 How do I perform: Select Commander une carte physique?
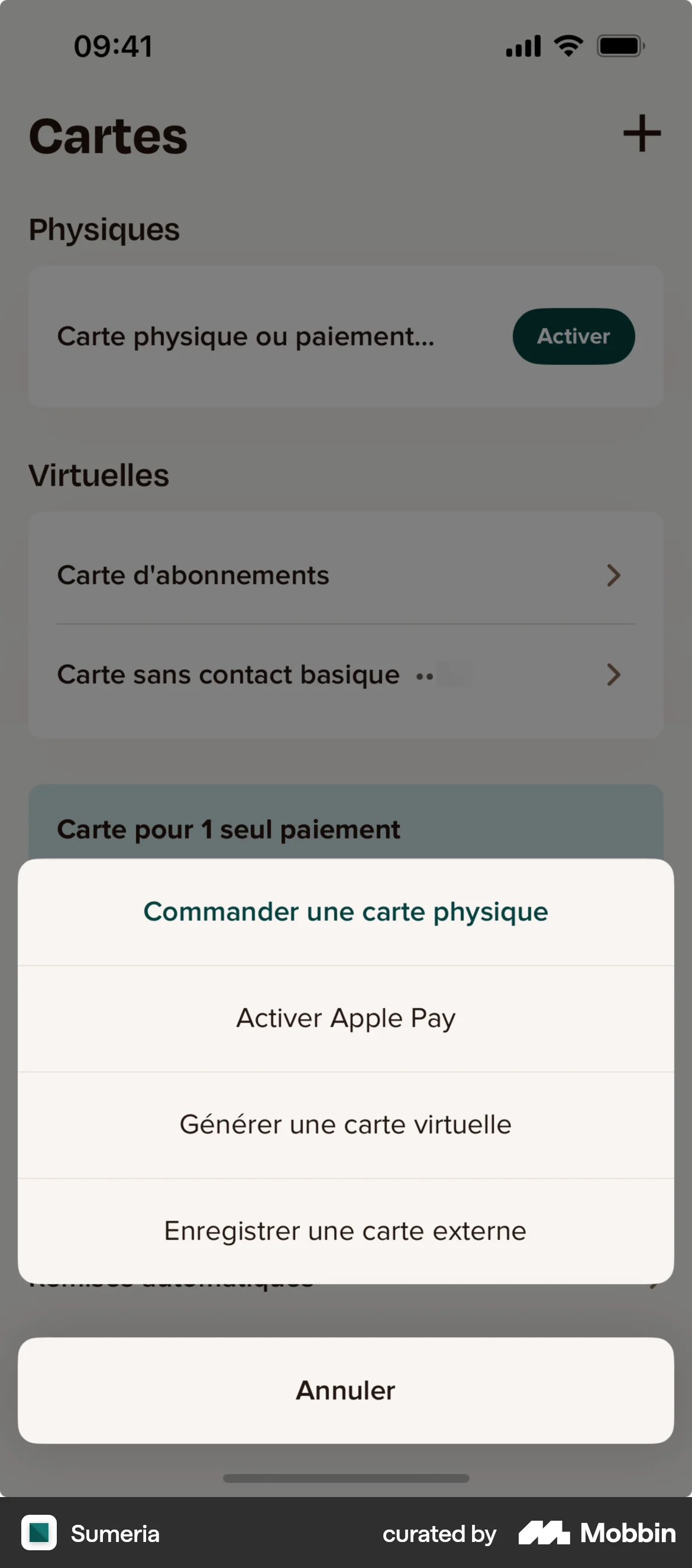tap(345, 911)
